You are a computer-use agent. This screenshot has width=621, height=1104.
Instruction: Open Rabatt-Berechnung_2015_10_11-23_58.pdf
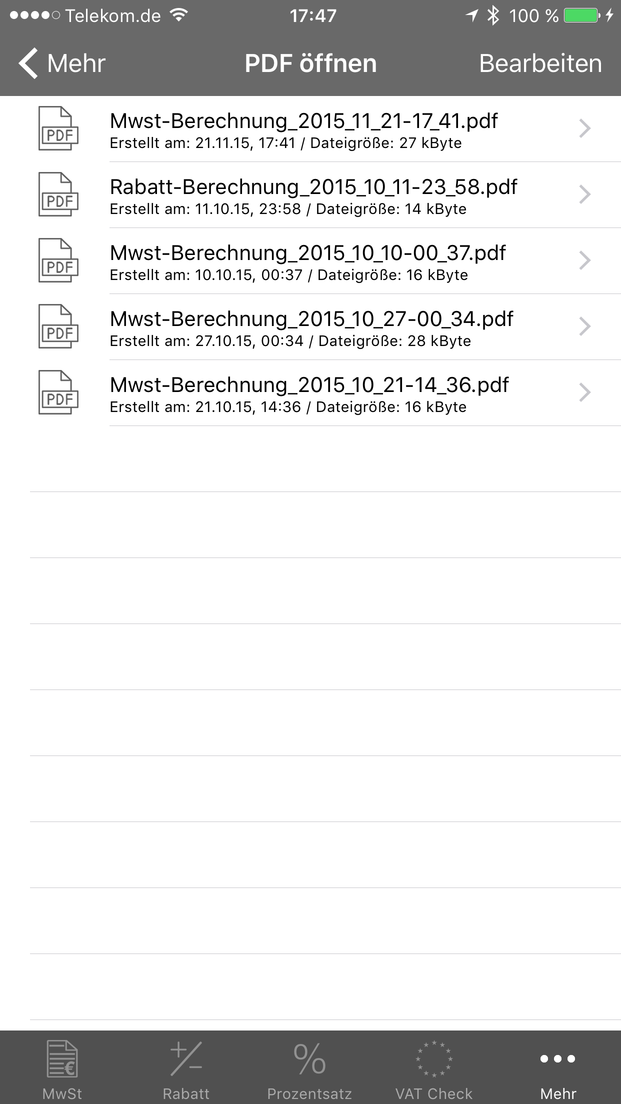310,195
